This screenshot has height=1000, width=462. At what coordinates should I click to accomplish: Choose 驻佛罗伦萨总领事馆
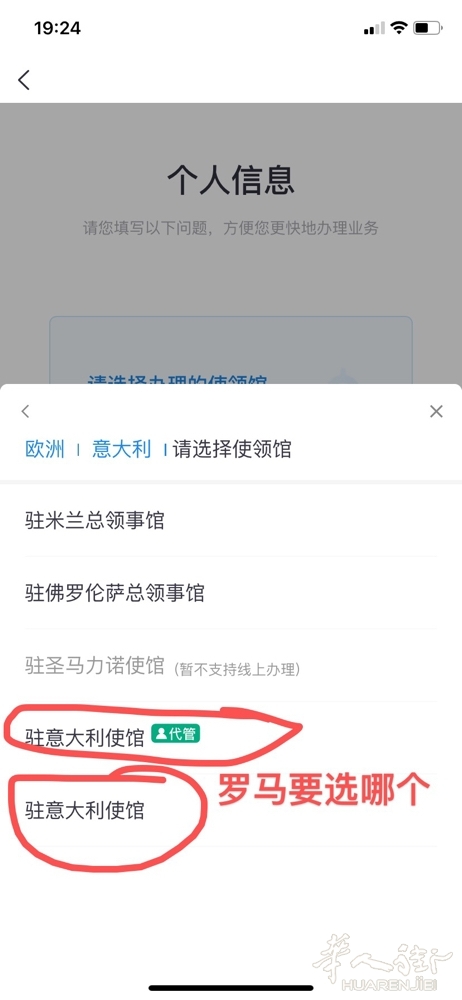(x=231, y=593)
